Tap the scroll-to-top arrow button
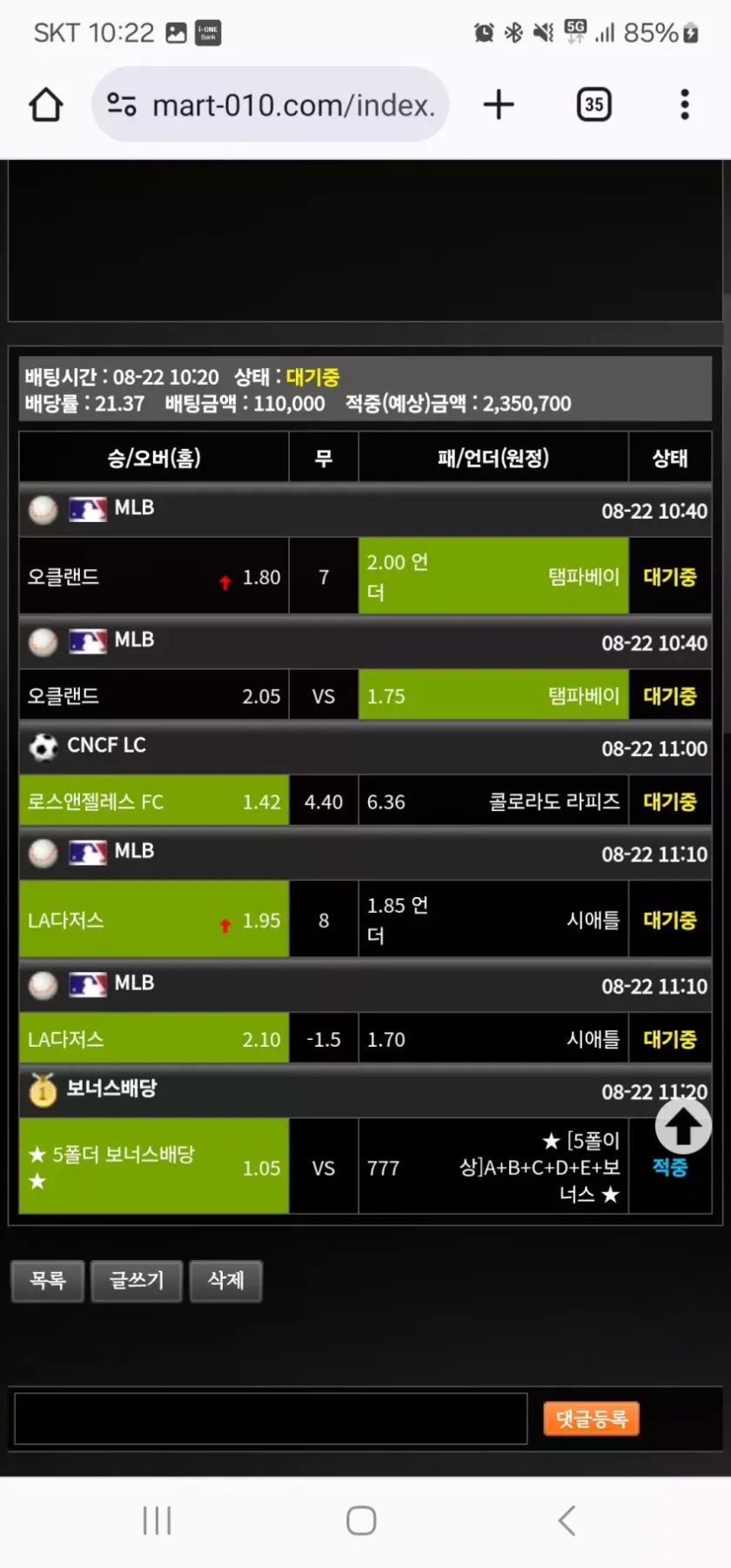This screenshot has height=1568, width=731. click(683, 1126)
